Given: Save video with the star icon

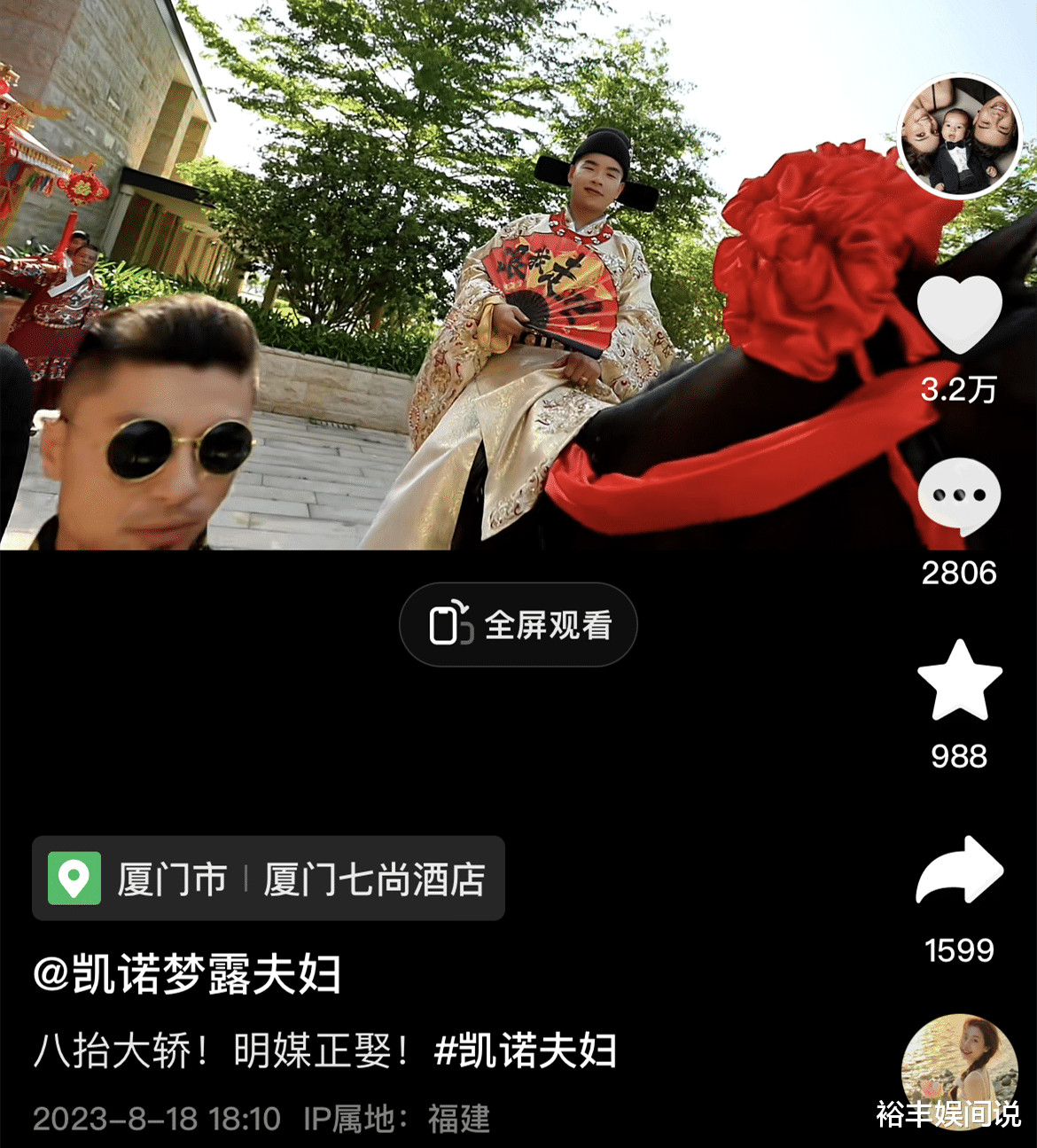Looking at the screenshot, I should click(x=959, y=681).
